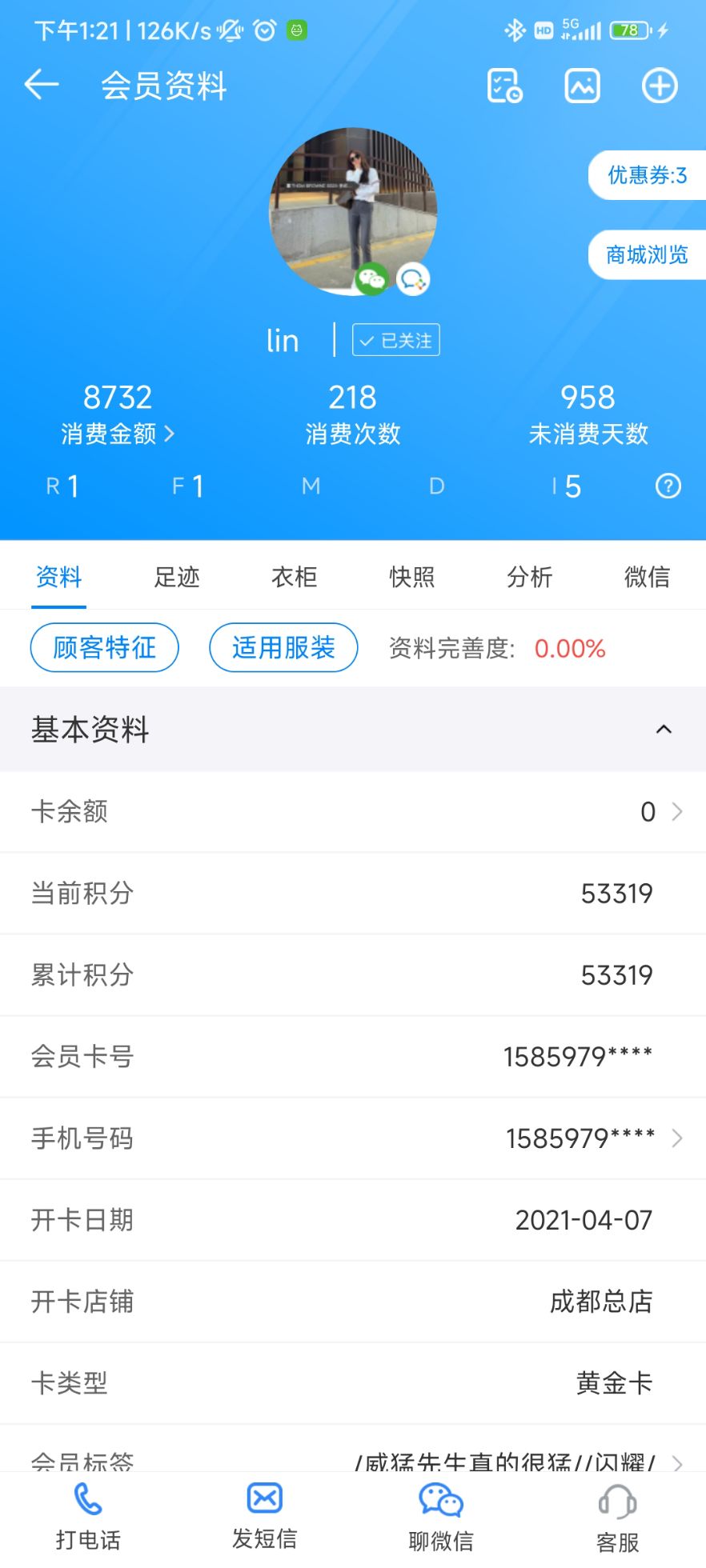Open the RFM help question mark
This screenshot has height=1568, width=706.
coord(668,486)
